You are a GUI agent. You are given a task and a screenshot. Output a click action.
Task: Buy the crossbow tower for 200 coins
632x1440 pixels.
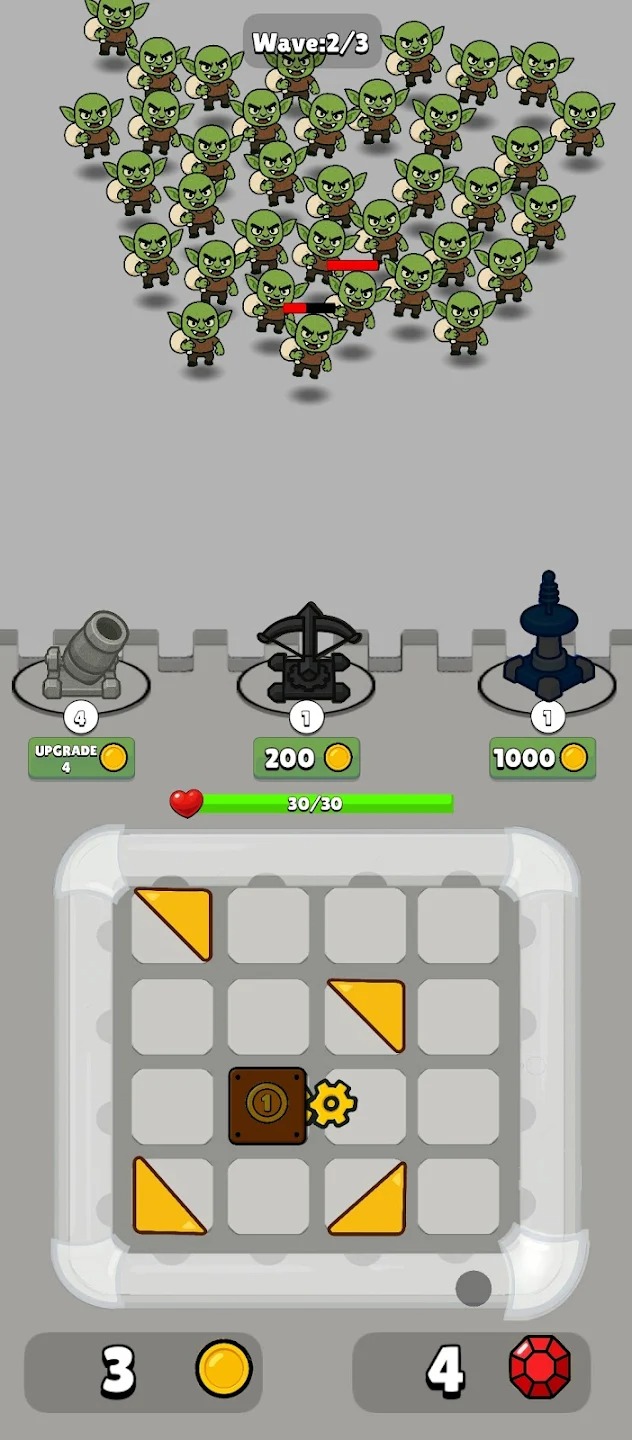point(306,758)
